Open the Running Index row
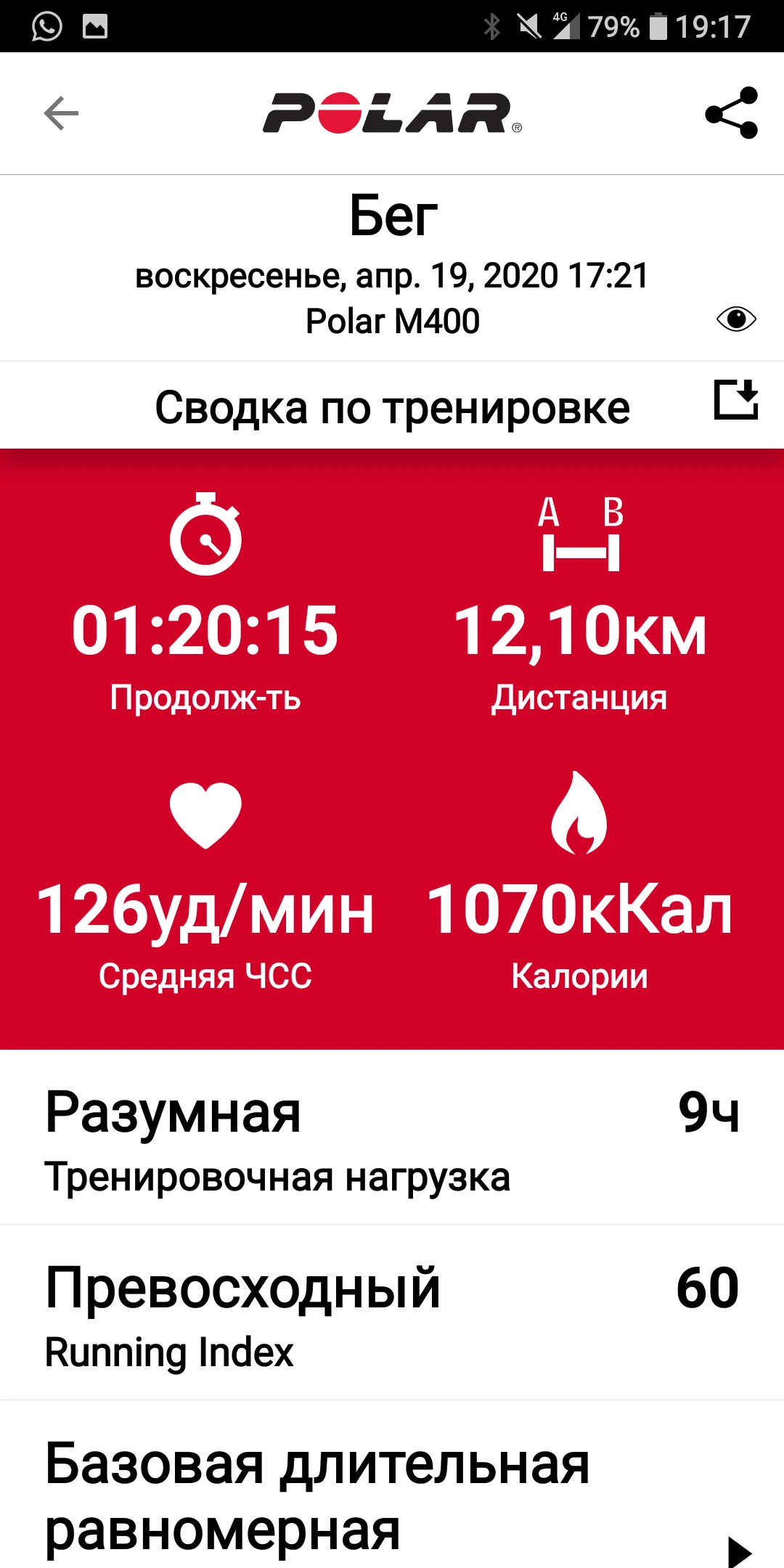This screenshot has width=784, height=1568. pos(392,1312)
